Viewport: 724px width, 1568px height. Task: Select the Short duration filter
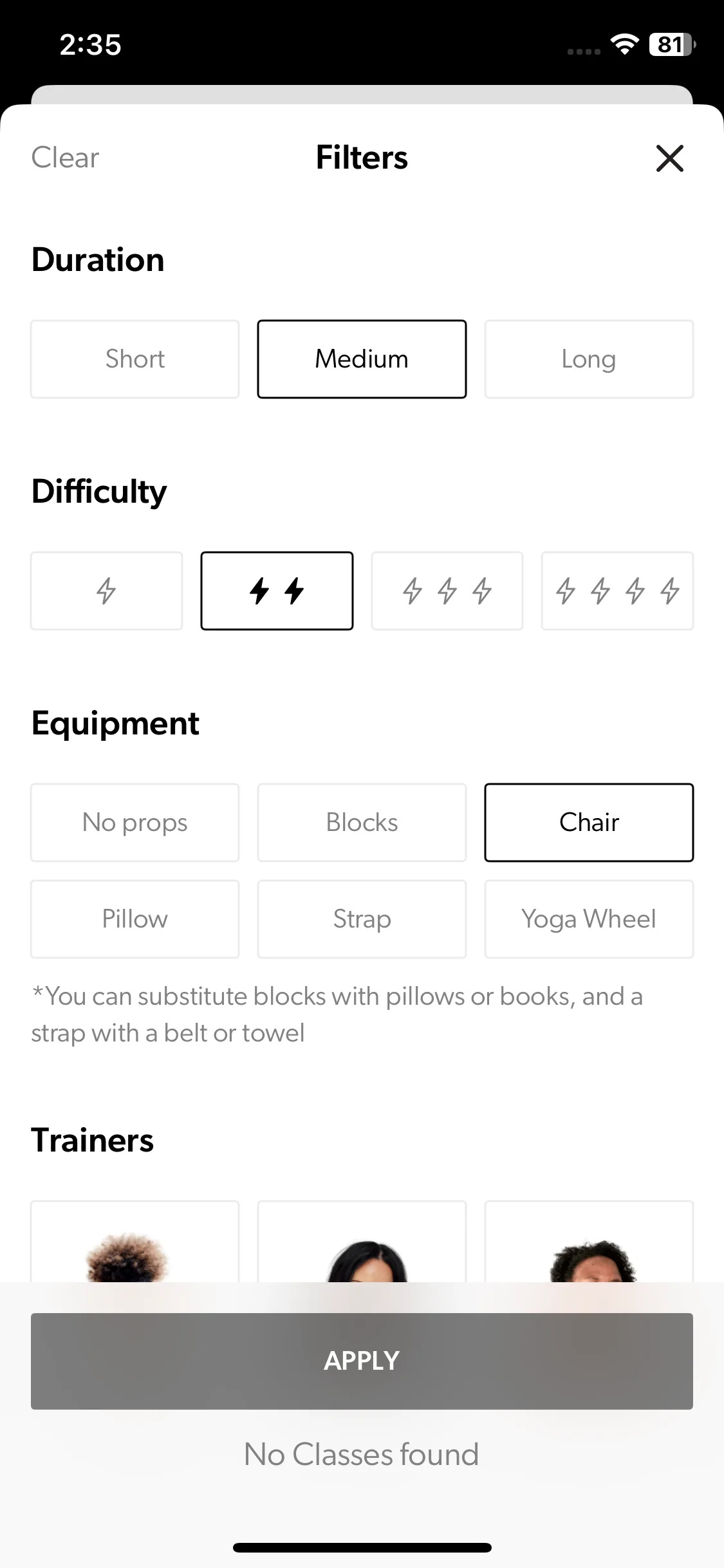tap(135, 359)
